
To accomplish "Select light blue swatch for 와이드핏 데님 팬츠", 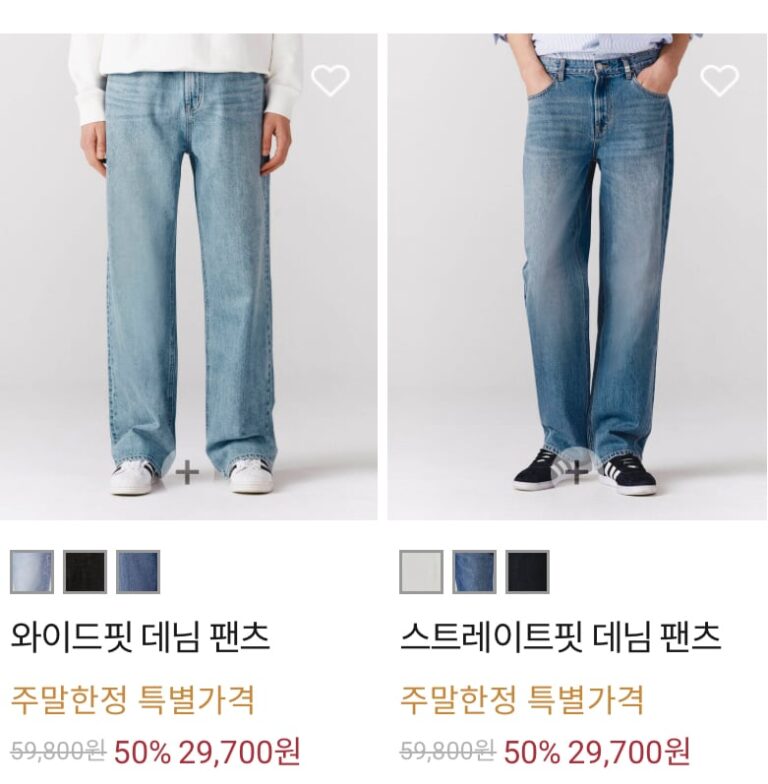I will 32,572.
